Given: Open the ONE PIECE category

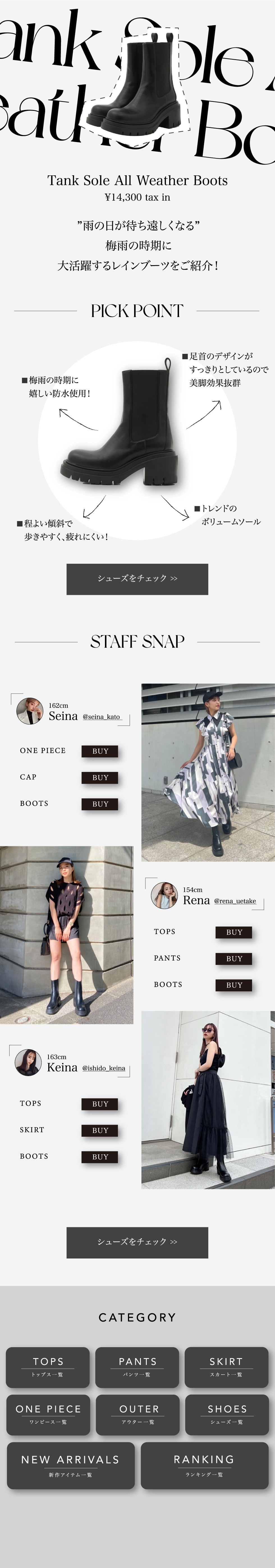Looking at the screenshot, I should 48,1414.
